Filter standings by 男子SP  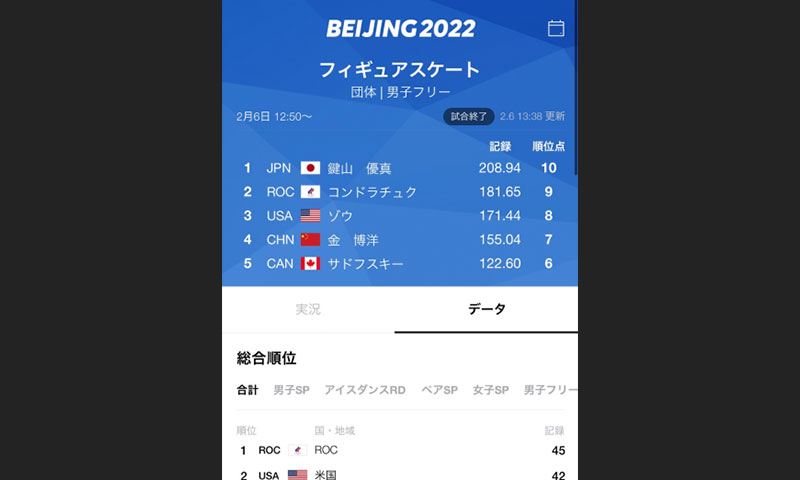[x=291, y=390]
